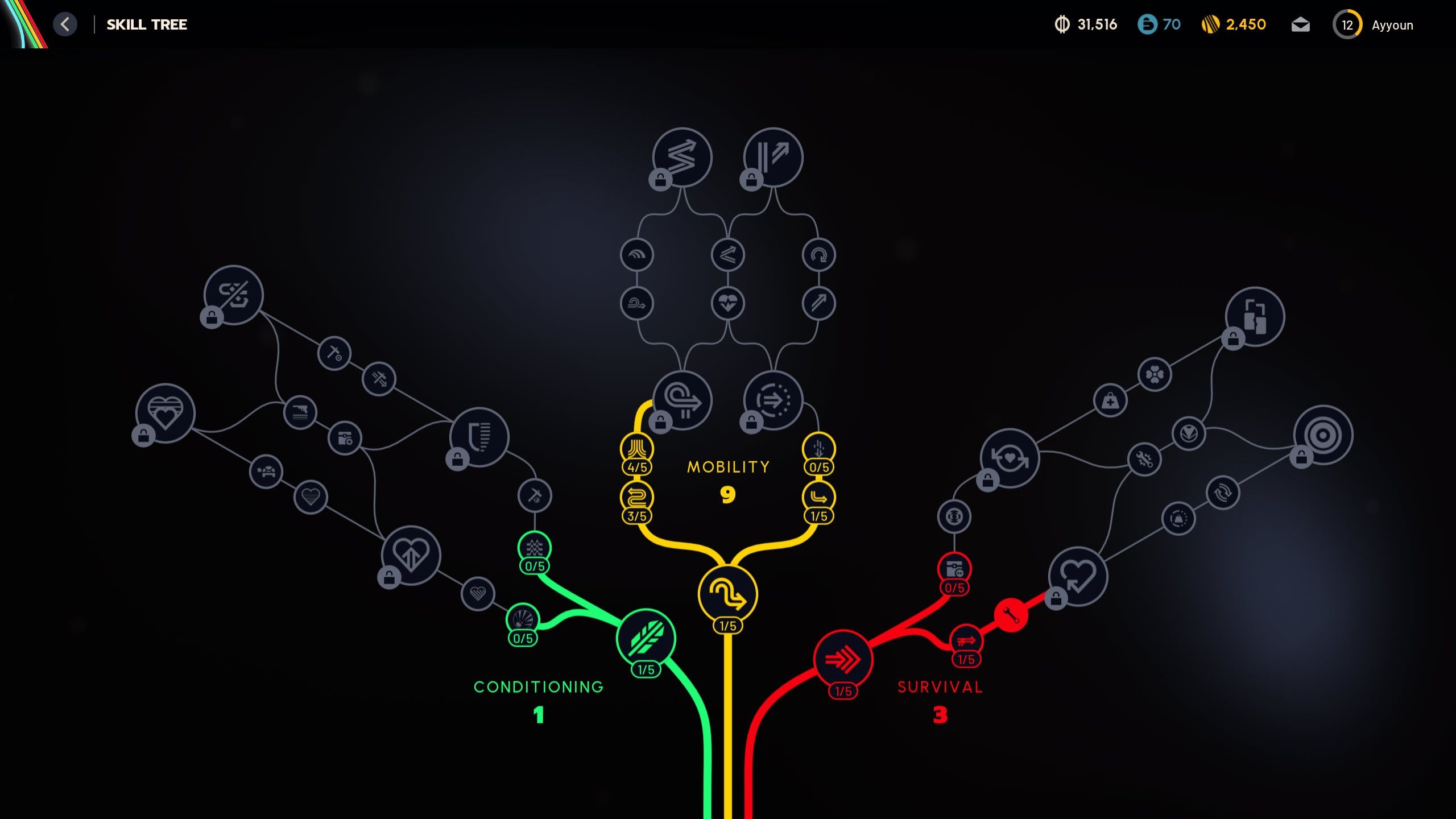Screen dimensions: 1456x819
Task: Select the locked striped heart Conditioning skill
Action: pyautogui.click(x=165, y=413)
